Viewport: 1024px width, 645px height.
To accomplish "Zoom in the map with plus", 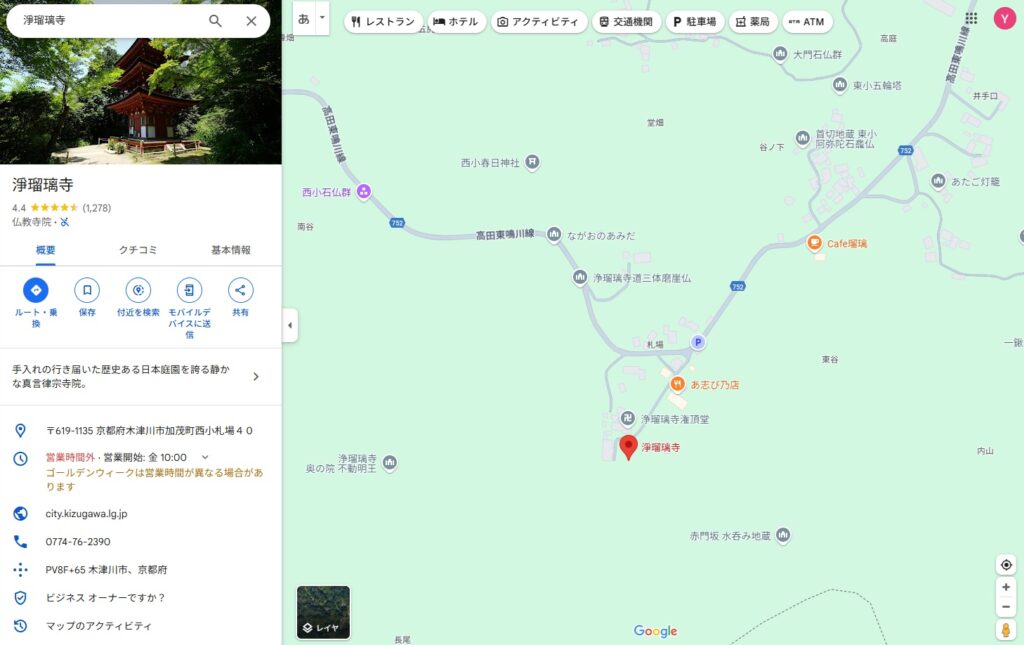I will 1006,587.
